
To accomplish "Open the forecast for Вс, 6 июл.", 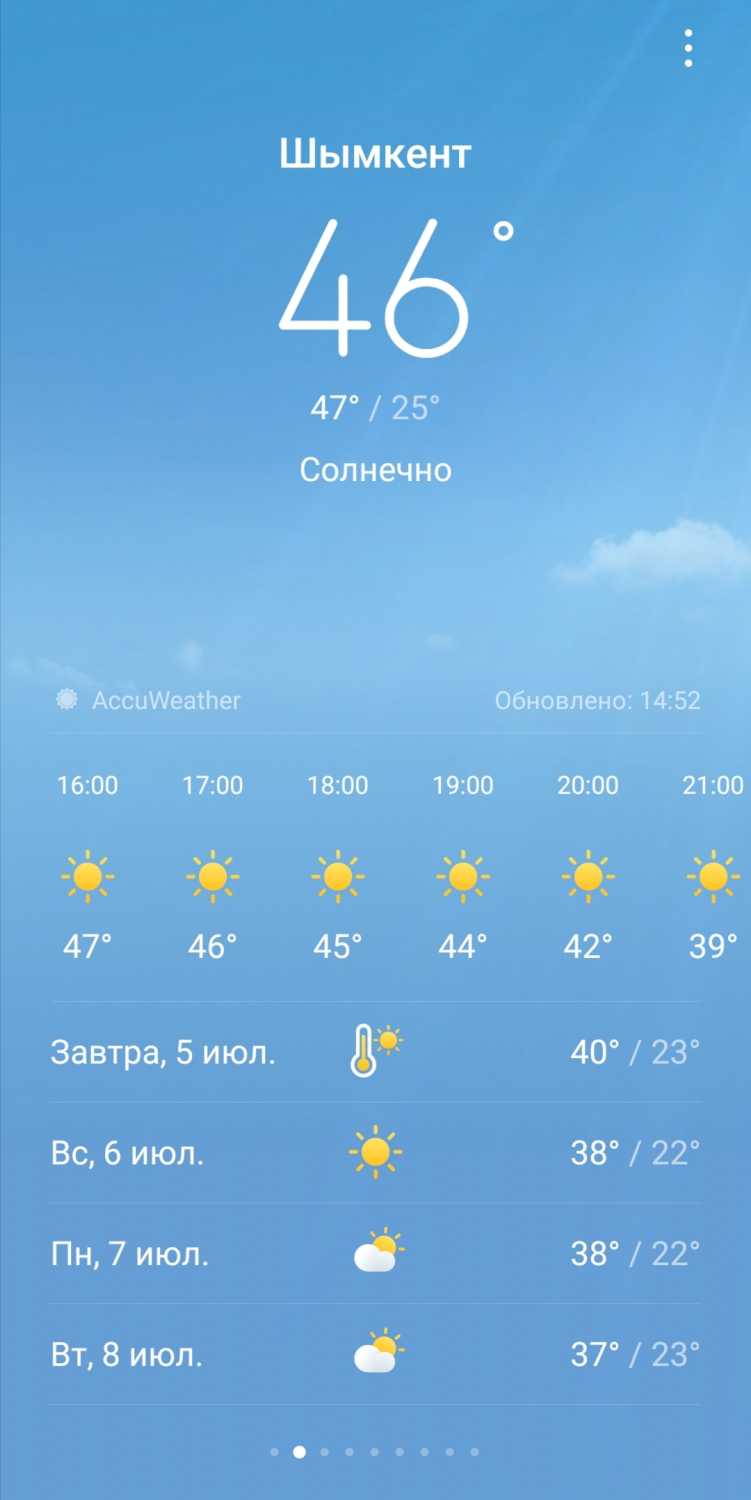I will pyautogui.click(x=375, y=1153).
